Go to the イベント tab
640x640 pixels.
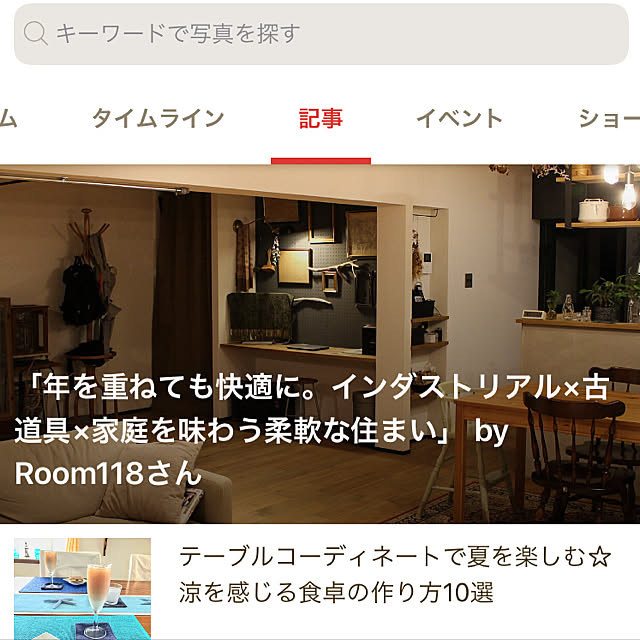[x=459, y=119]
